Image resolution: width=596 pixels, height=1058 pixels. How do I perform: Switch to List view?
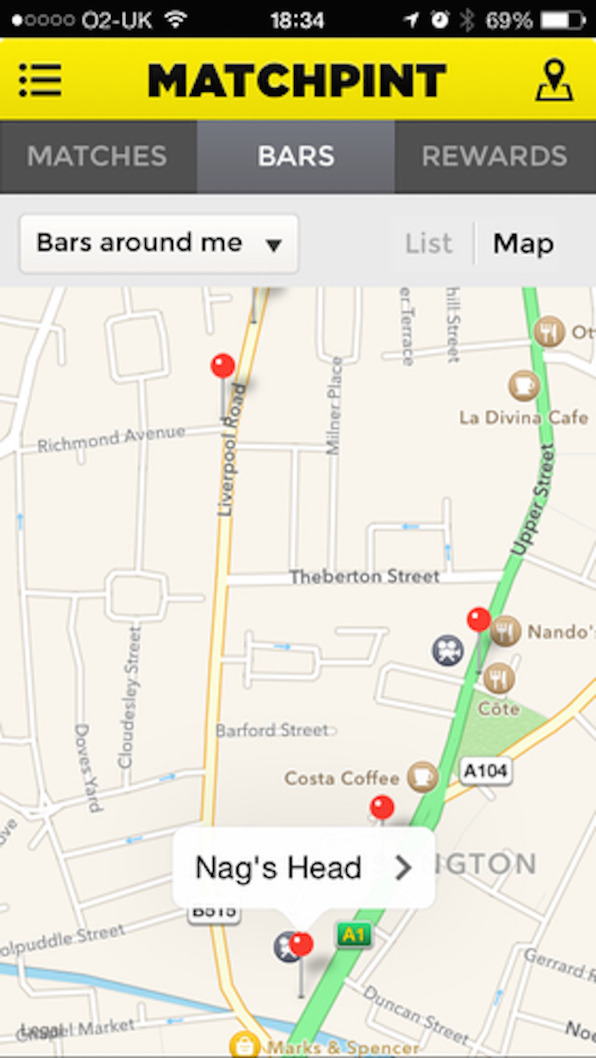pyautogui.click(x=429, y=244)
